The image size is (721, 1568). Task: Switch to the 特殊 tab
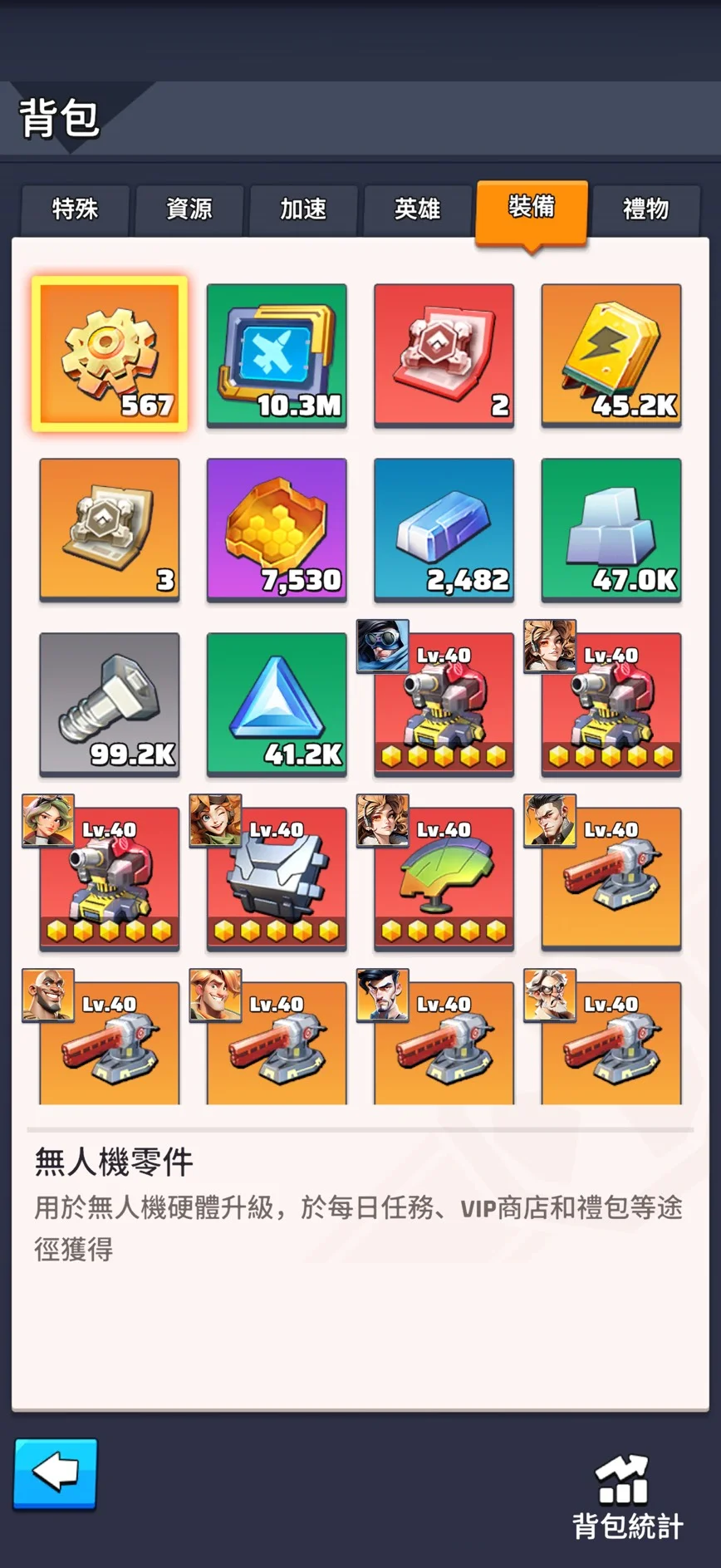pyautogui.click(x=76, y=209)
